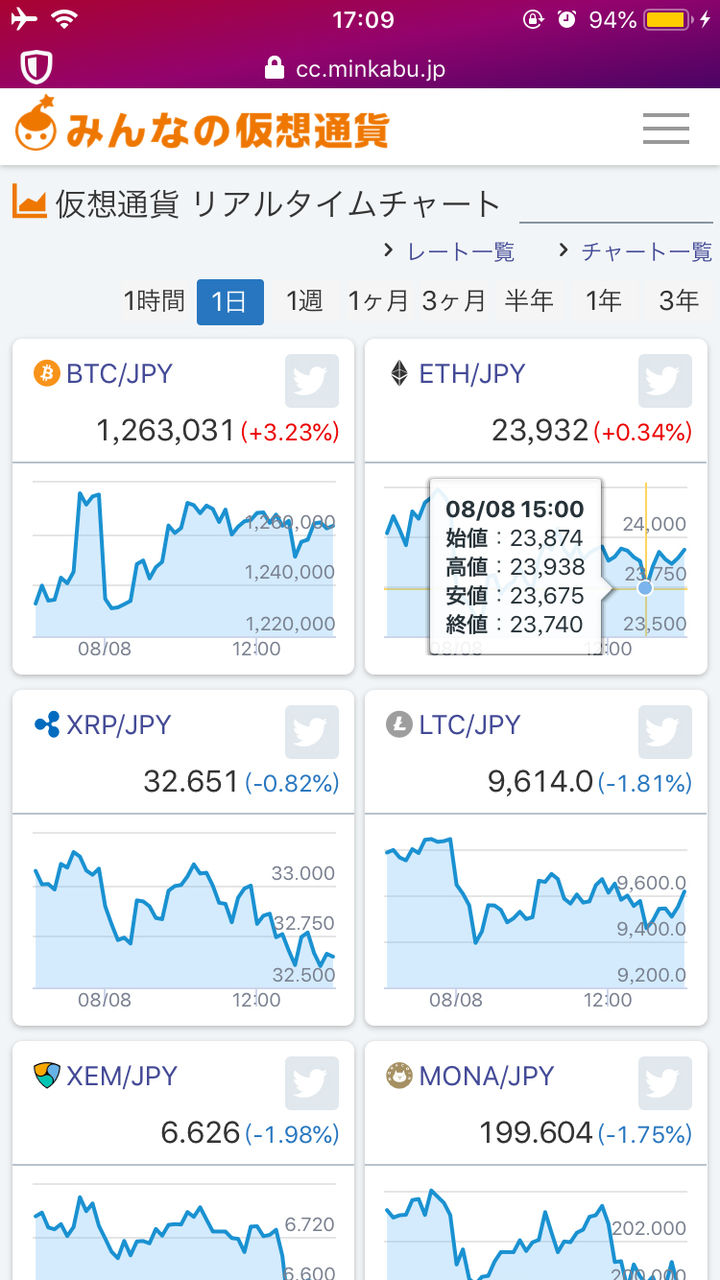Image resolution: width=720 pixels, height=1280 pixels.
Task: Share BTC/JPY chart via the Twitter icon
Action: coord(313,380)
